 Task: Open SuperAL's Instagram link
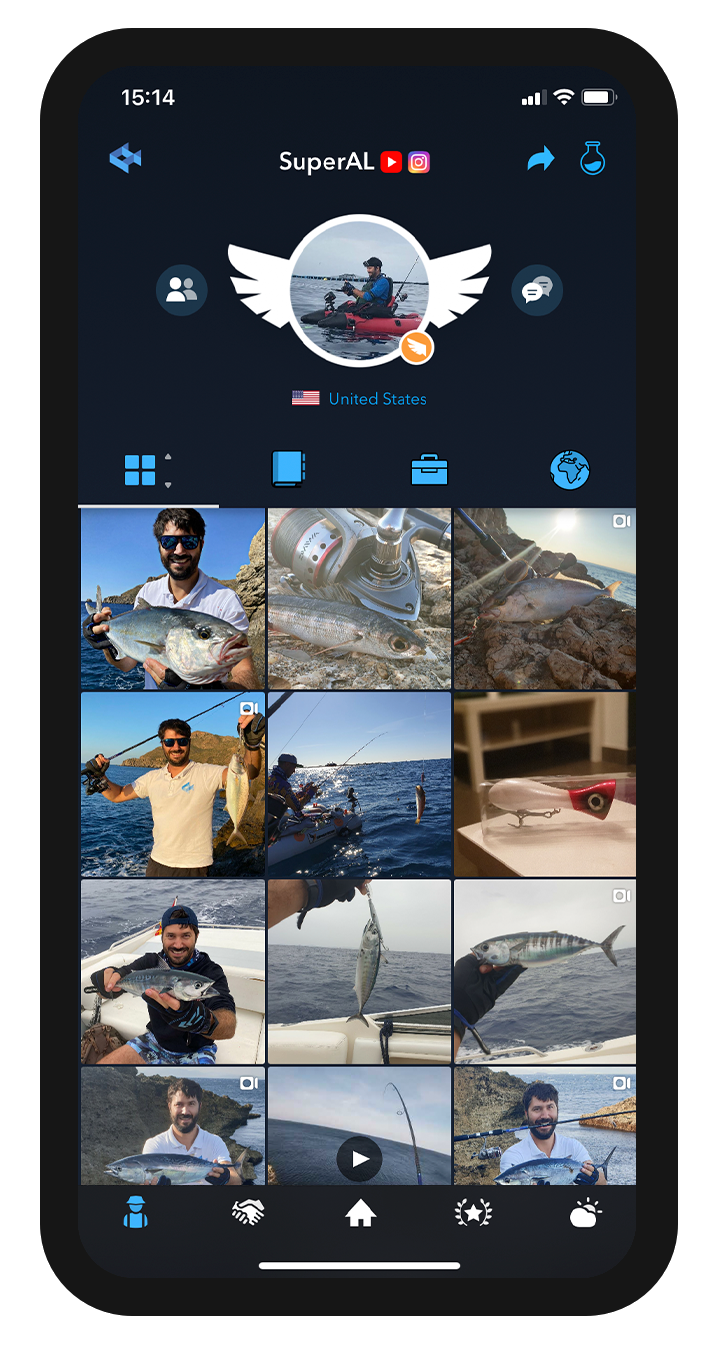419,162
